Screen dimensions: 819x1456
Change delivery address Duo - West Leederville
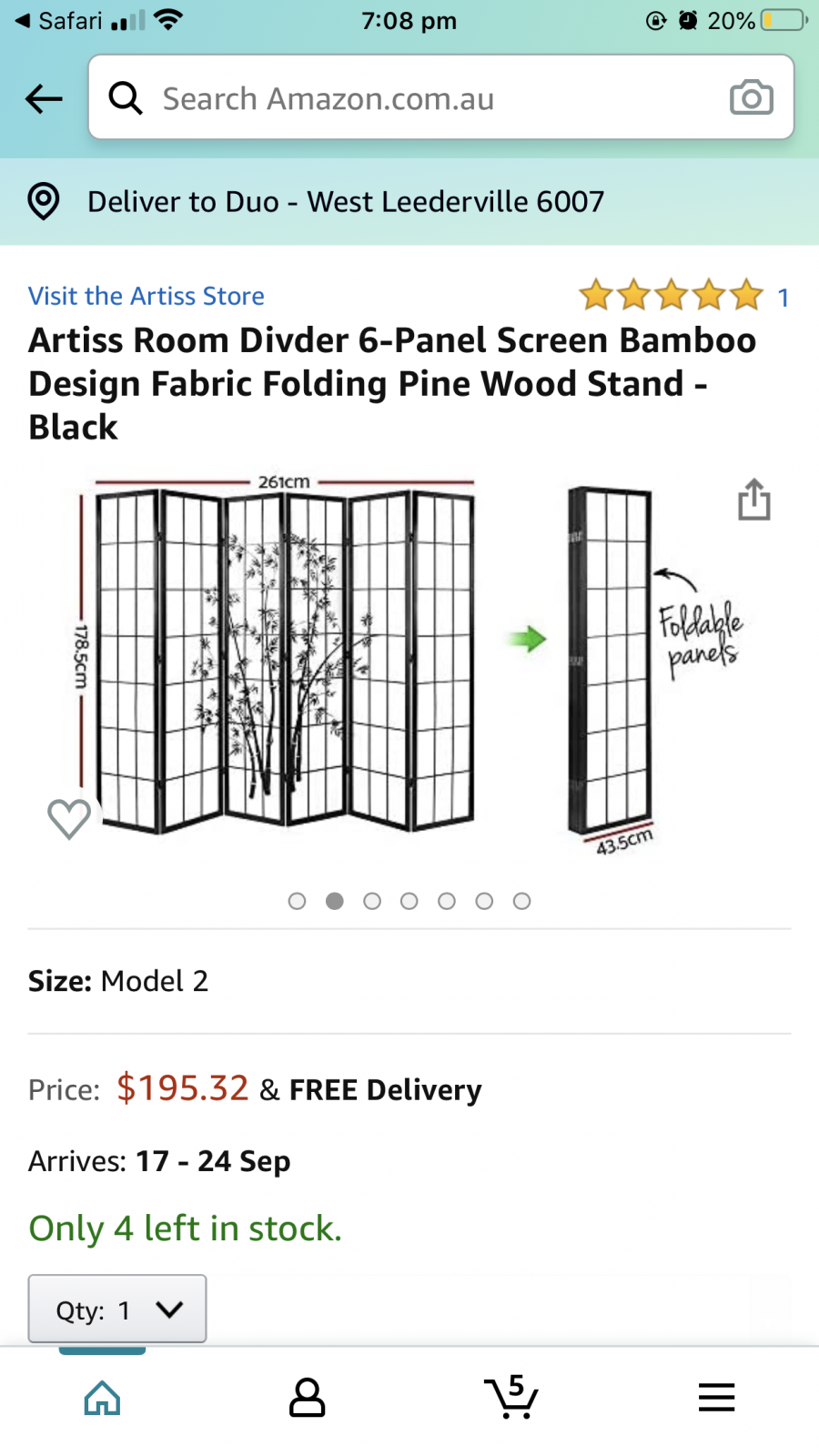[346, 201]
